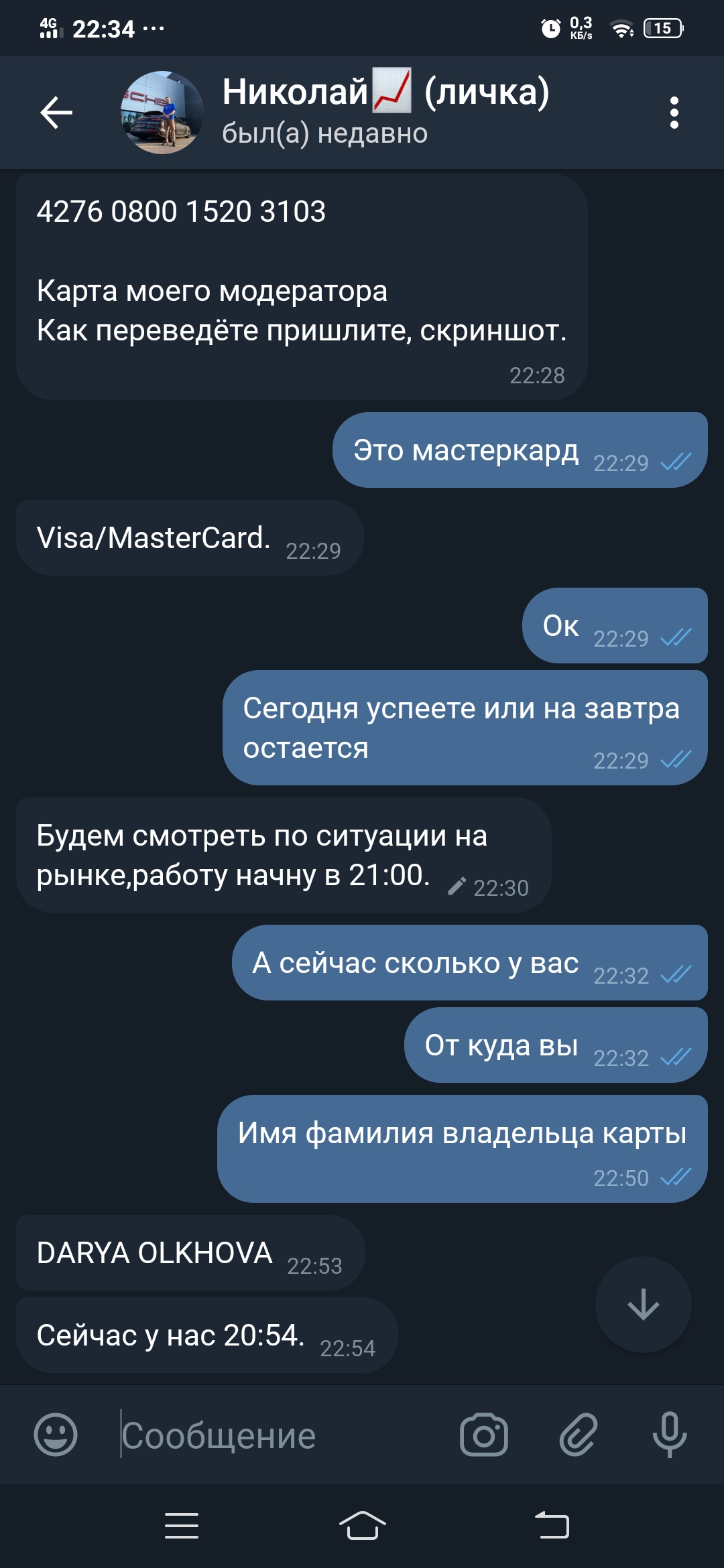Image resolution: width=724 pixels, height=1568 pixels.
Task: Tap the microphone for a voice message
Action: (670, 1435)
